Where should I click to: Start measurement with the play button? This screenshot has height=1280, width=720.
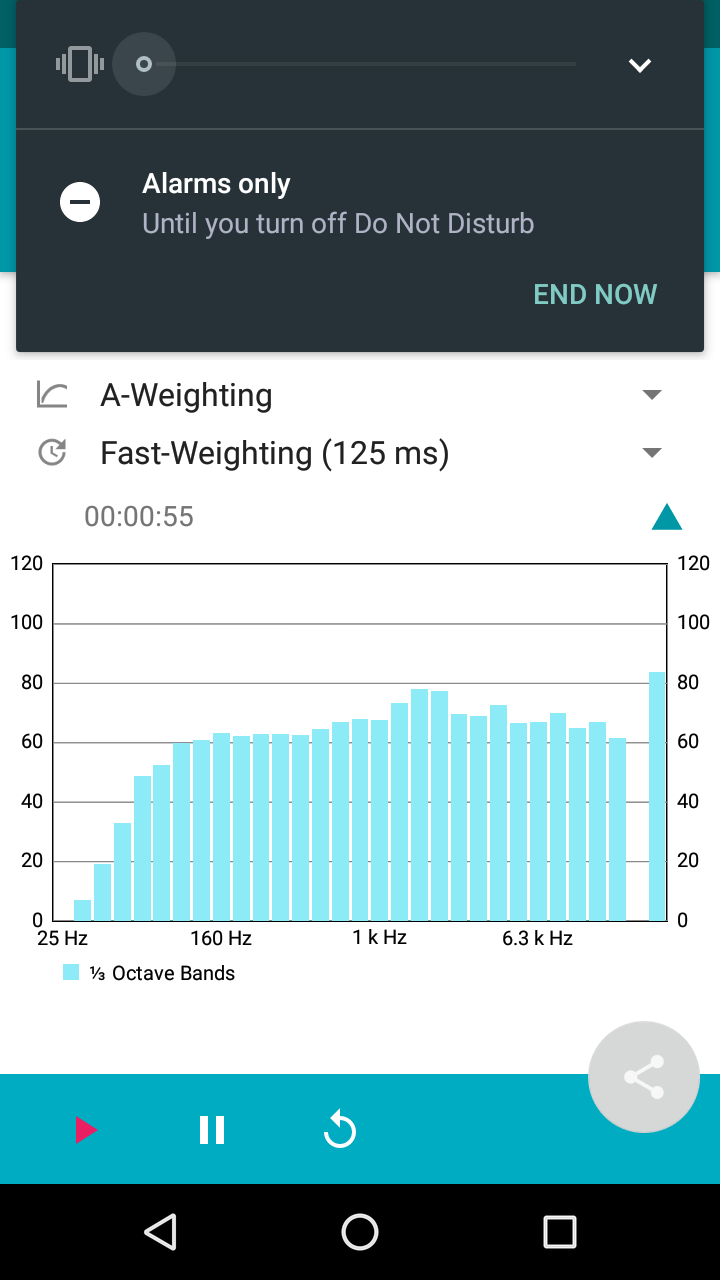[x=86, y=1130]
